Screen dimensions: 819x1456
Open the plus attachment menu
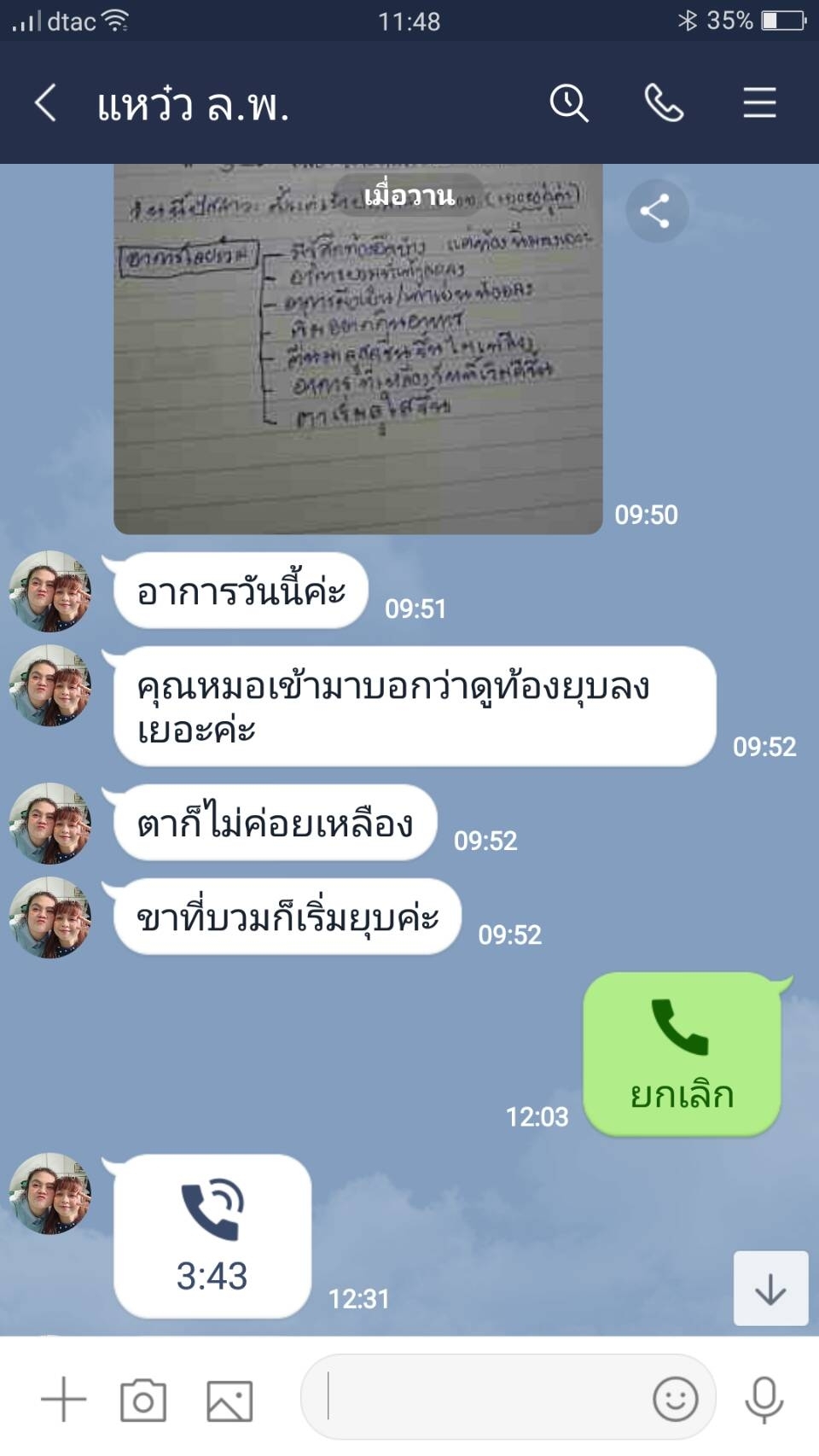pyautogui.click(x=64, y=1401)
